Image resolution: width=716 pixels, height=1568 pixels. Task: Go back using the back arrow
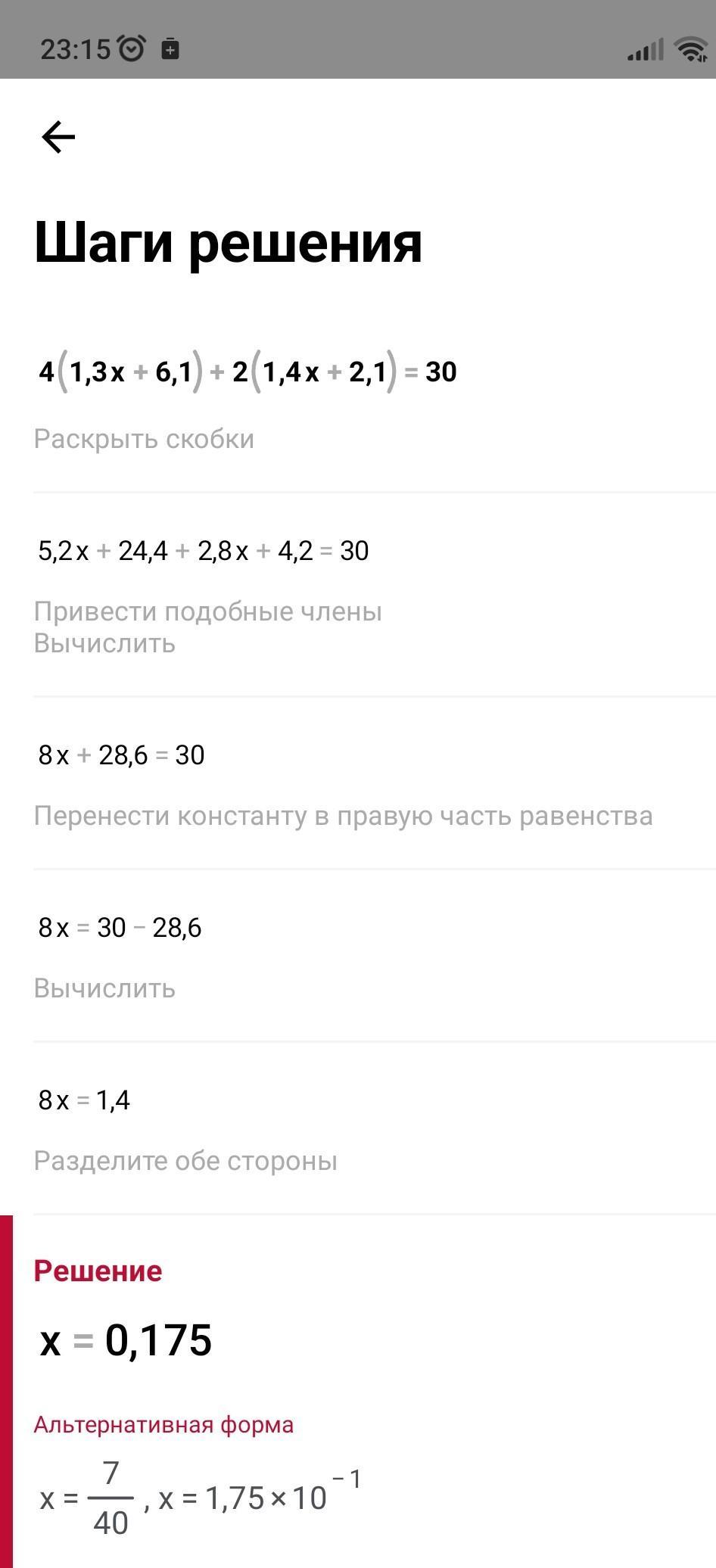58,137
